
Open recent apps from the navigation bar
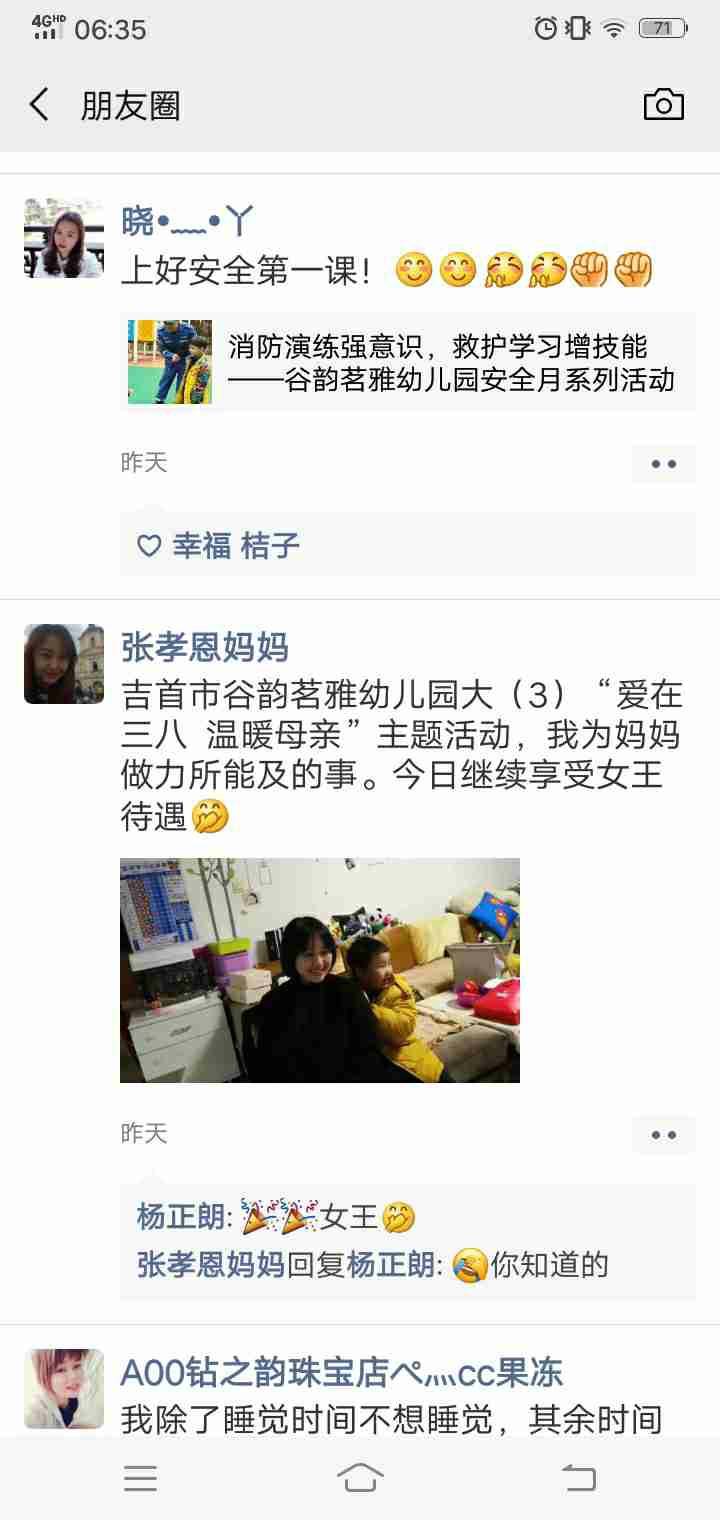140,1478
